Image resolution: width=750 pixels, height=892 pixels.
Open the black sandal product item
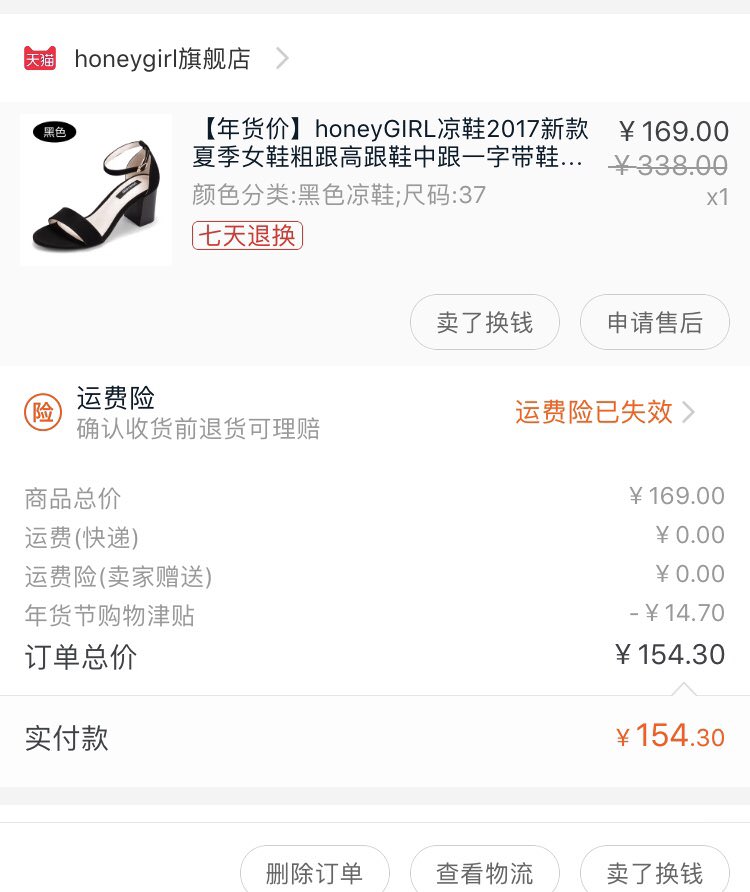click(x=96, y=190)
